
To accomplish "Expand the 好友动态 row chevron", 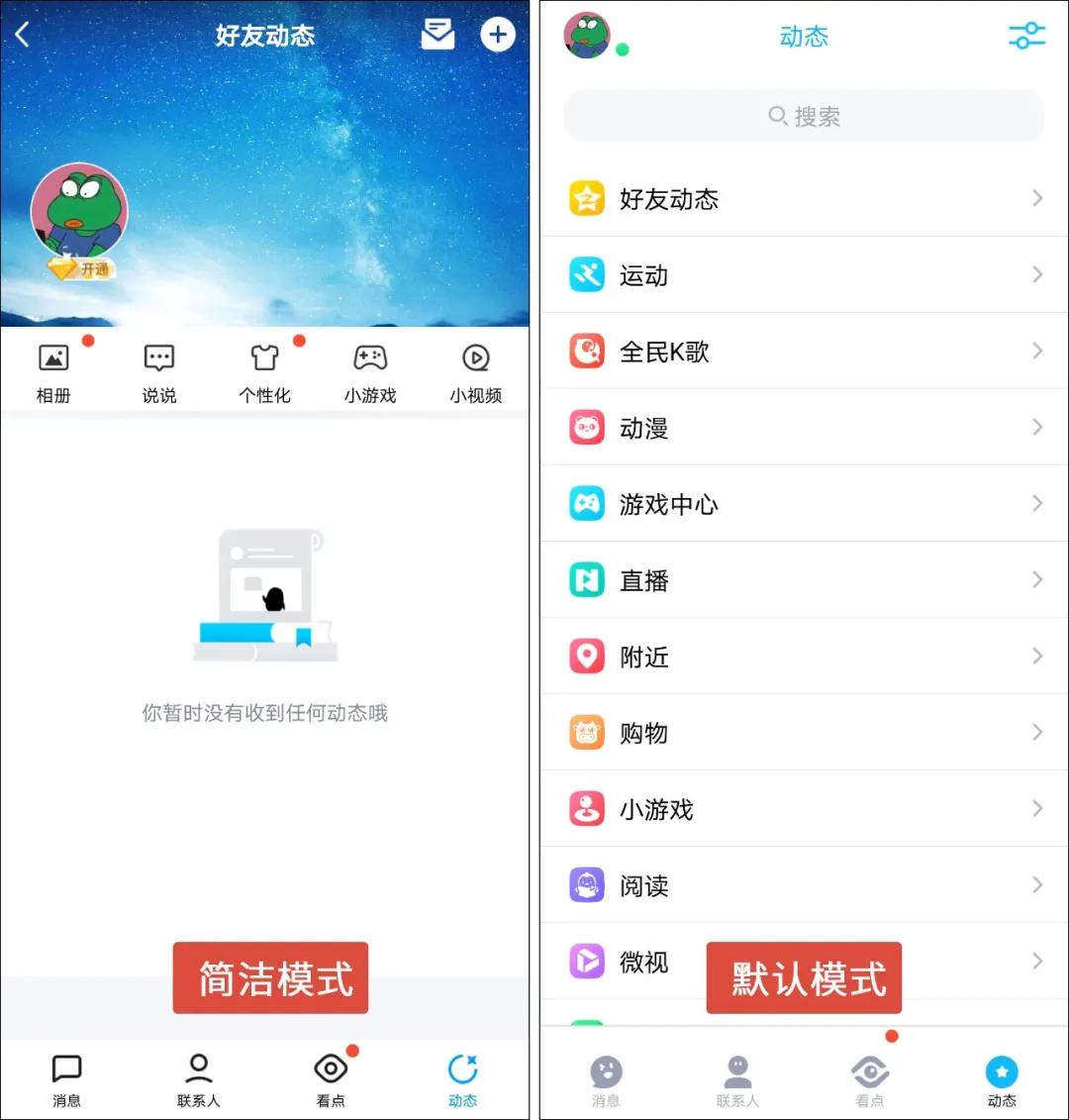I will 1035,198.
